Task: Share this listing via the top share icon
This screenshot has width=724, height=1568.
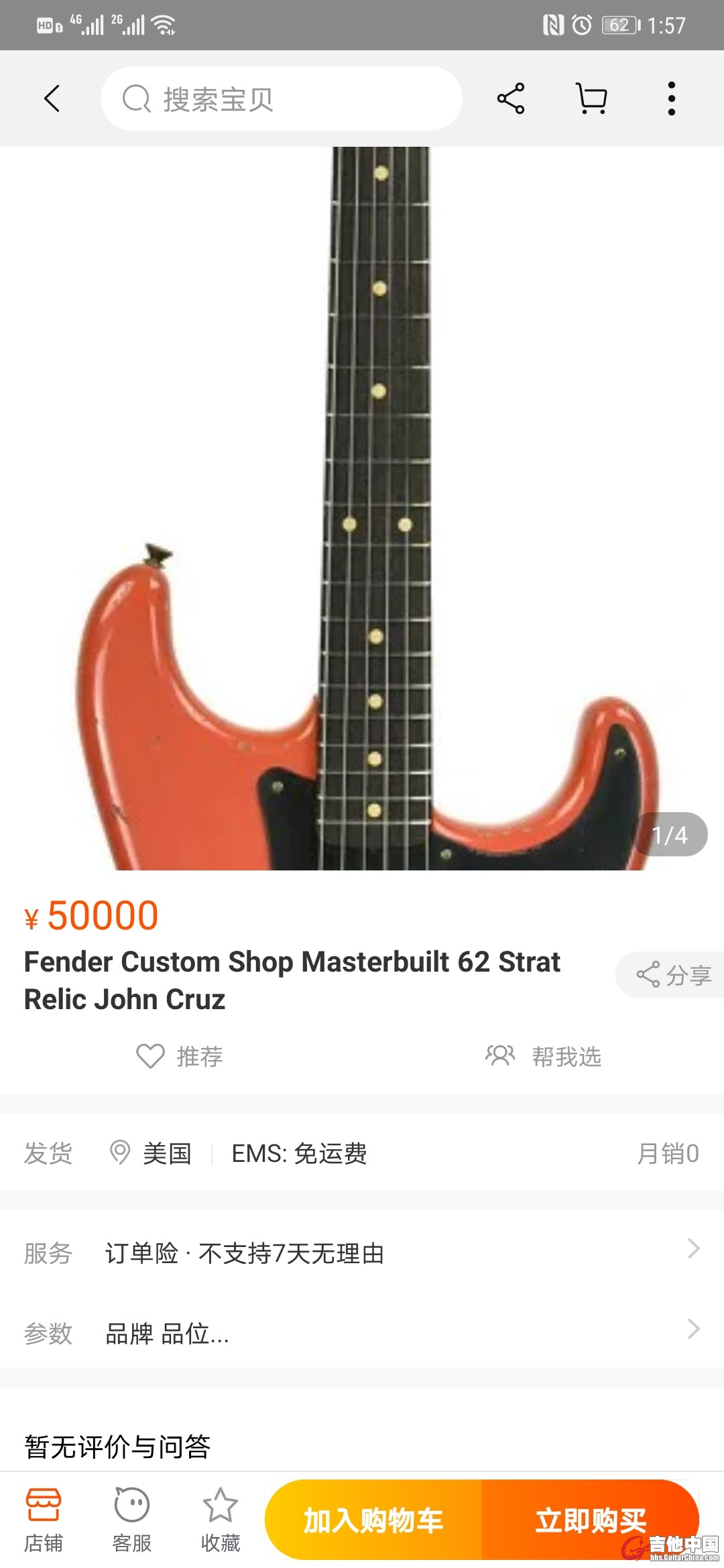Action: tap(510, 99)
